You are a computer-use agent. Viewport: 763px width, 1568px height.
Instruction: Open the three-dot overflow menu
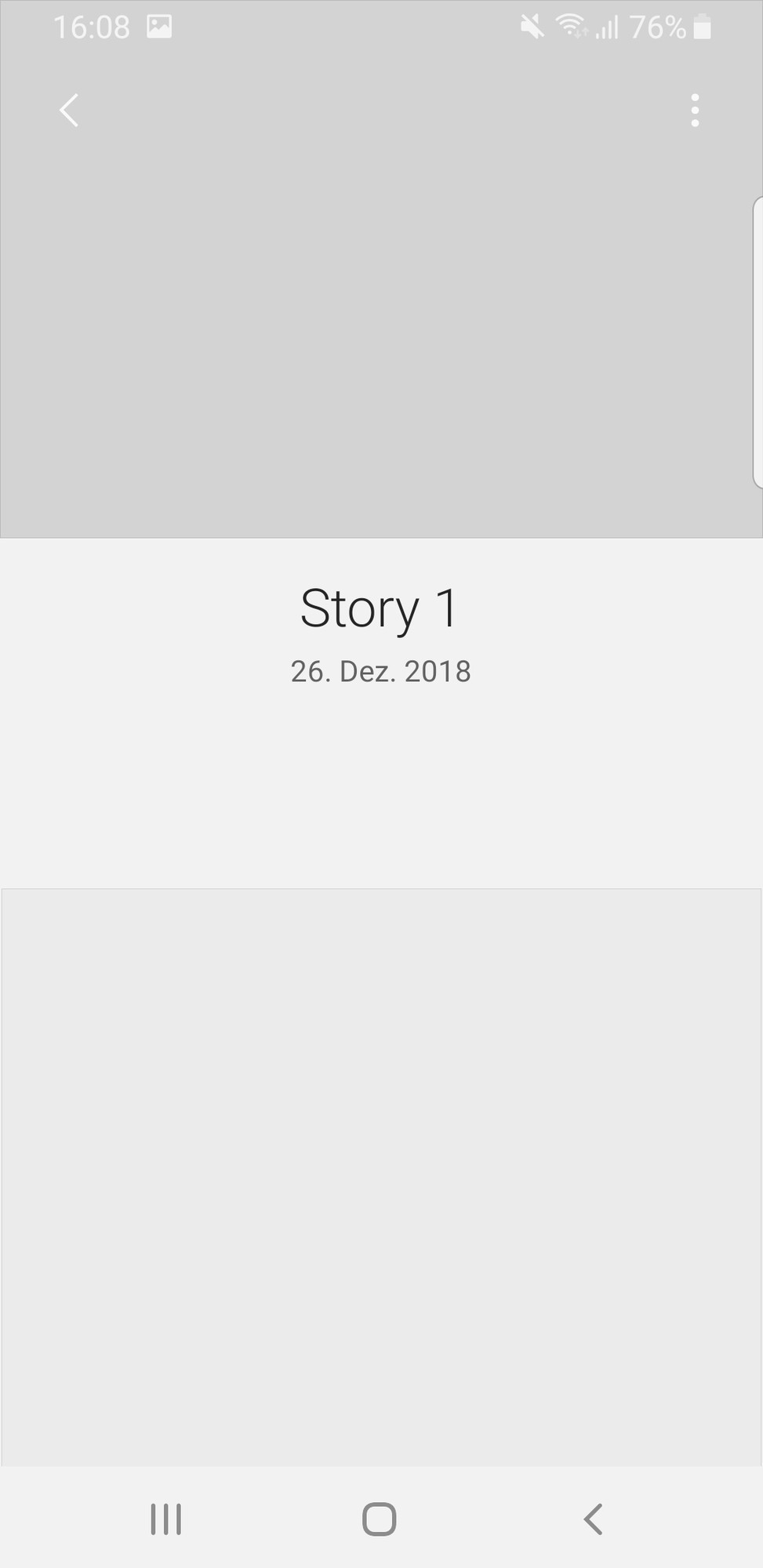pos(695,110)
